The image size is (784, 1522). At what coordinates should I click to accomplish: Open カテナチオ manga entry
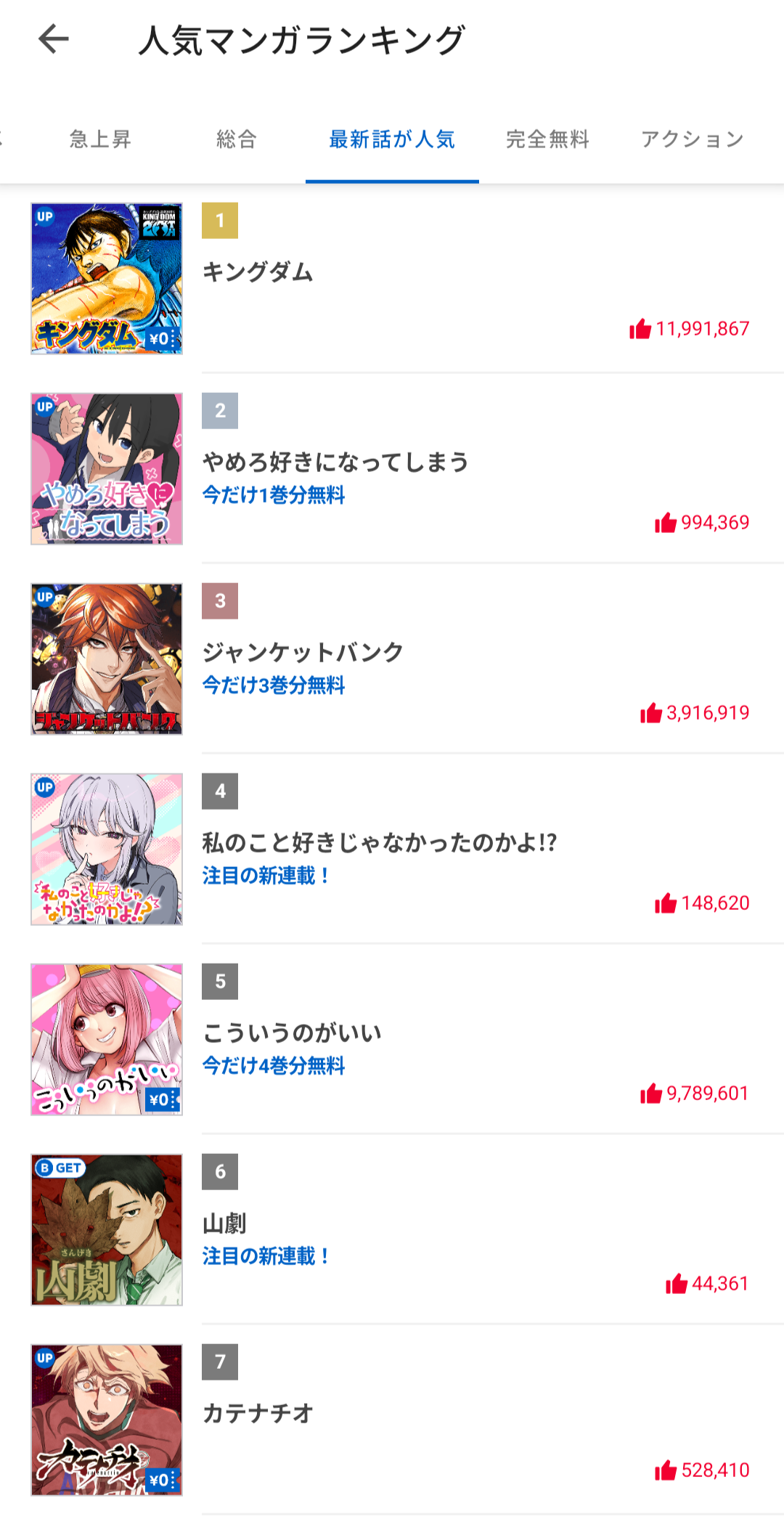pyautogui.click(x=258, y=1414)
